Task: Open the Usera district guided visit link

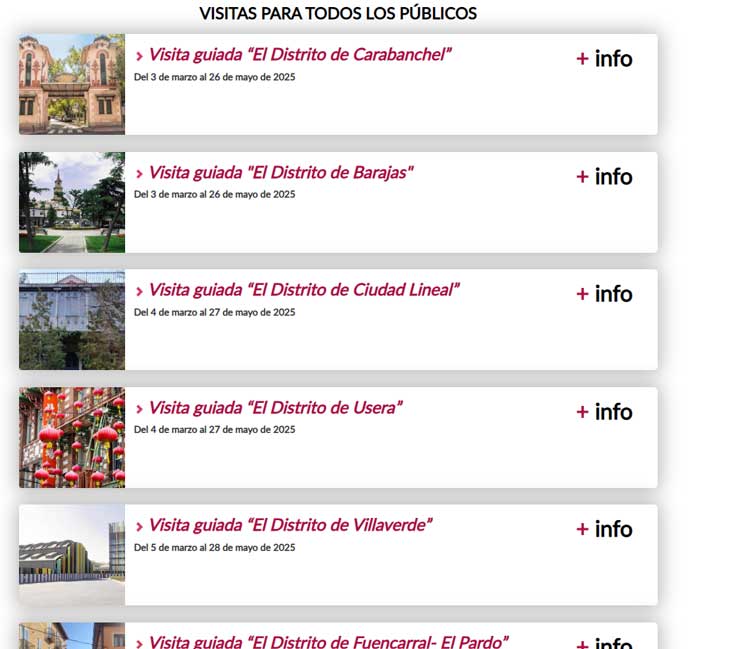Action: (x=275, y=408)
